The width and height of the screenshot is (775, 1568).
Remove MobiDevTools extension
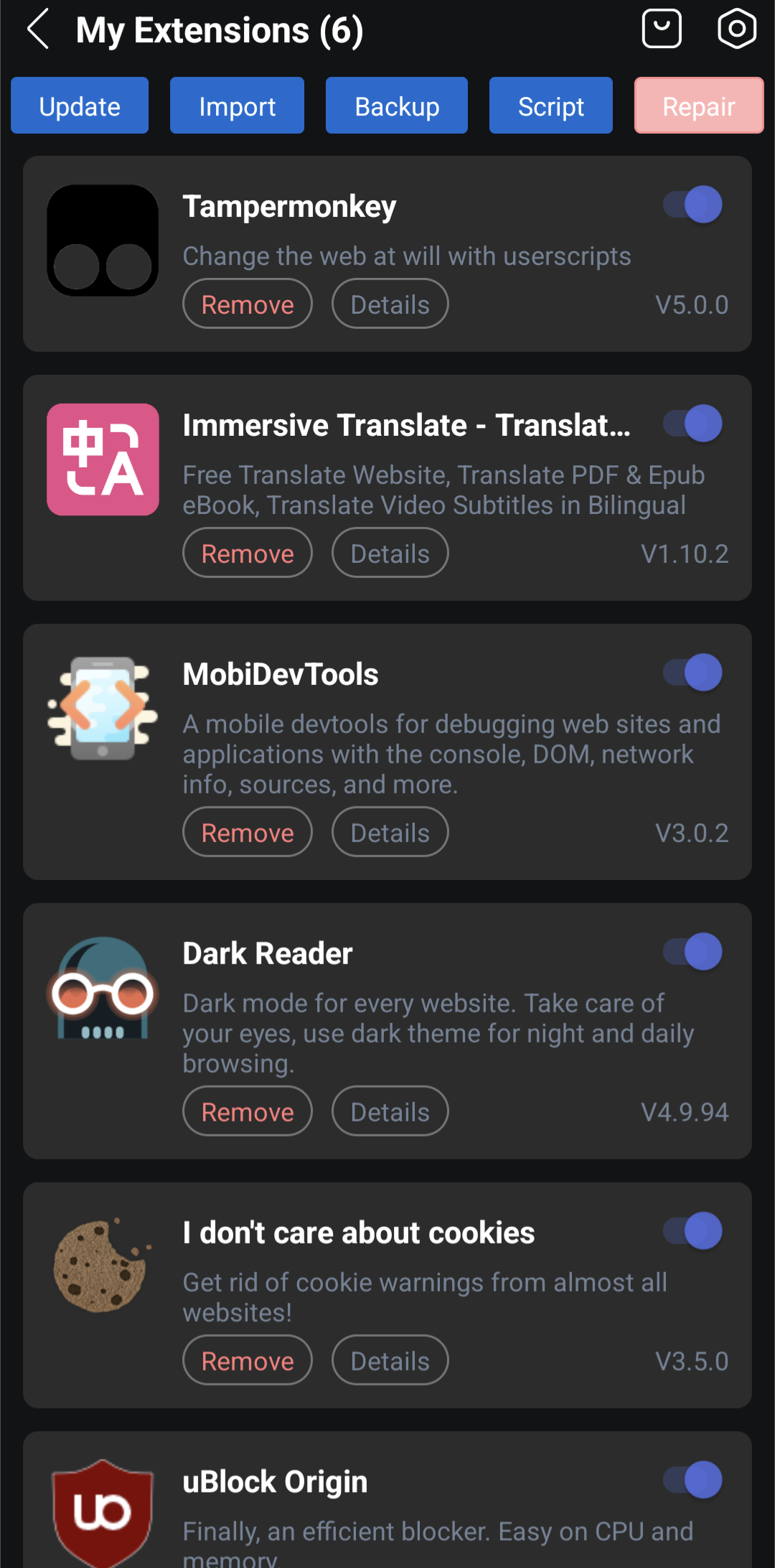(248, 832)
